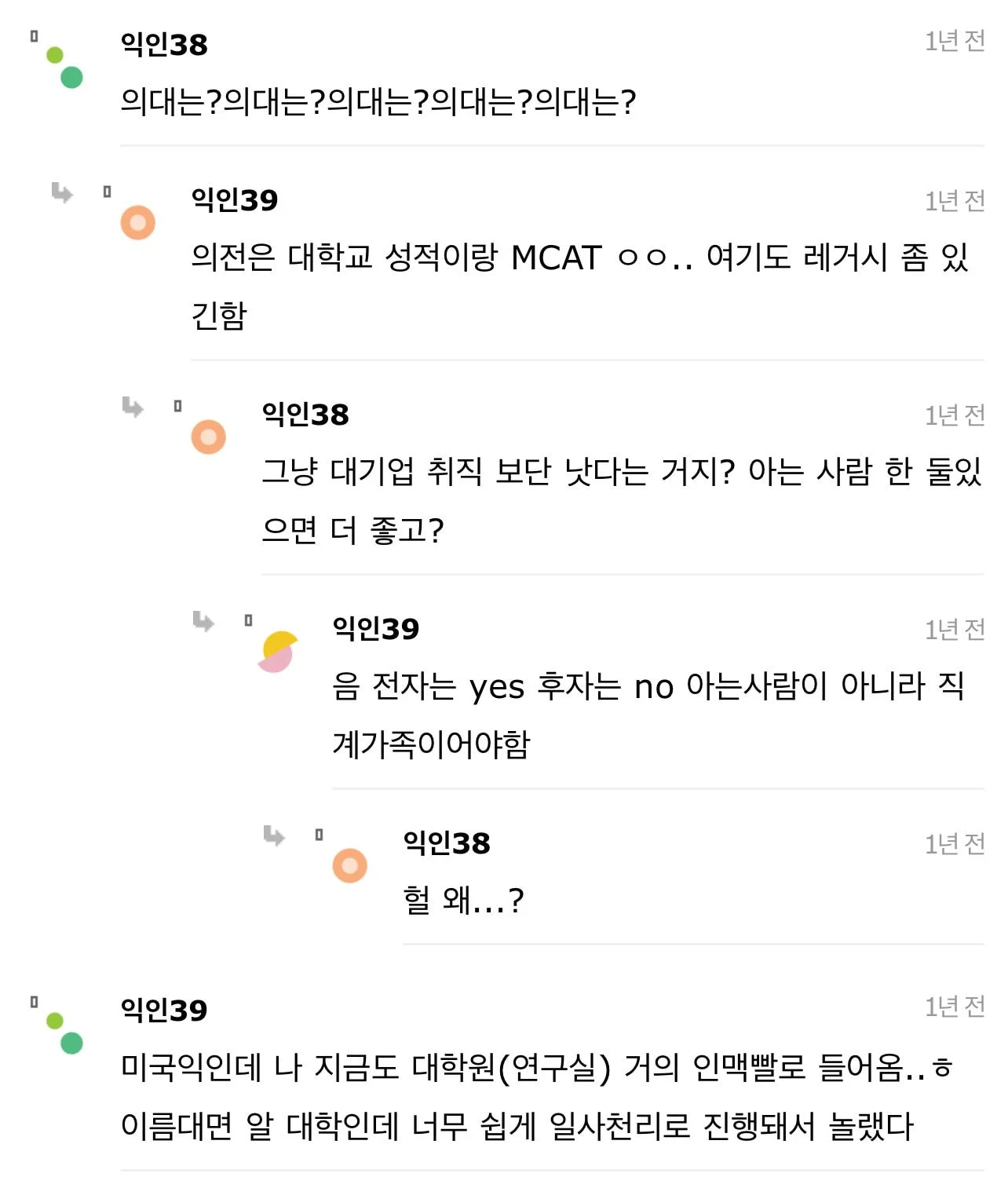
Task: Click the 1년 전 timestamp on the 미국익인 comment
Action: coord(955,1005)
